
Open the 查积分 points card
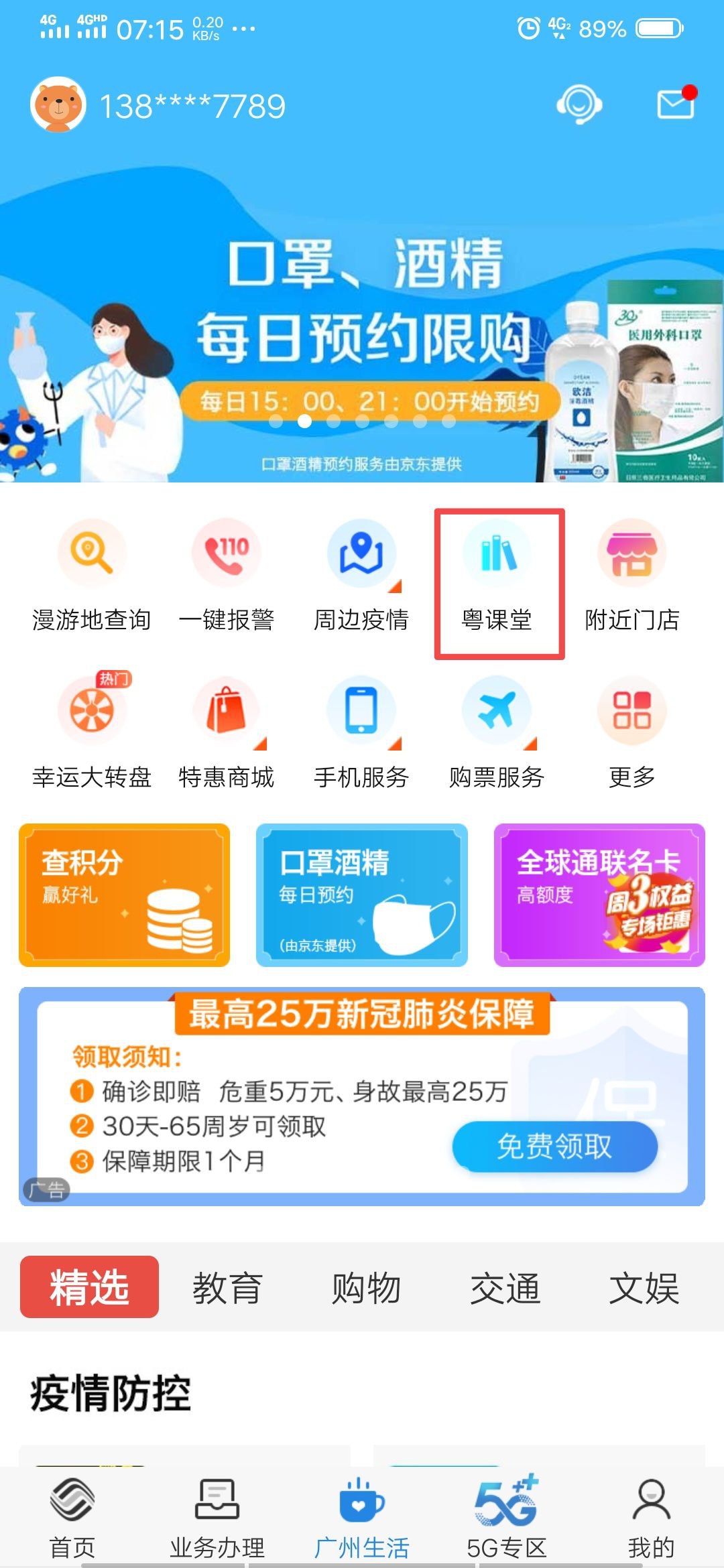tap(124, 895)
